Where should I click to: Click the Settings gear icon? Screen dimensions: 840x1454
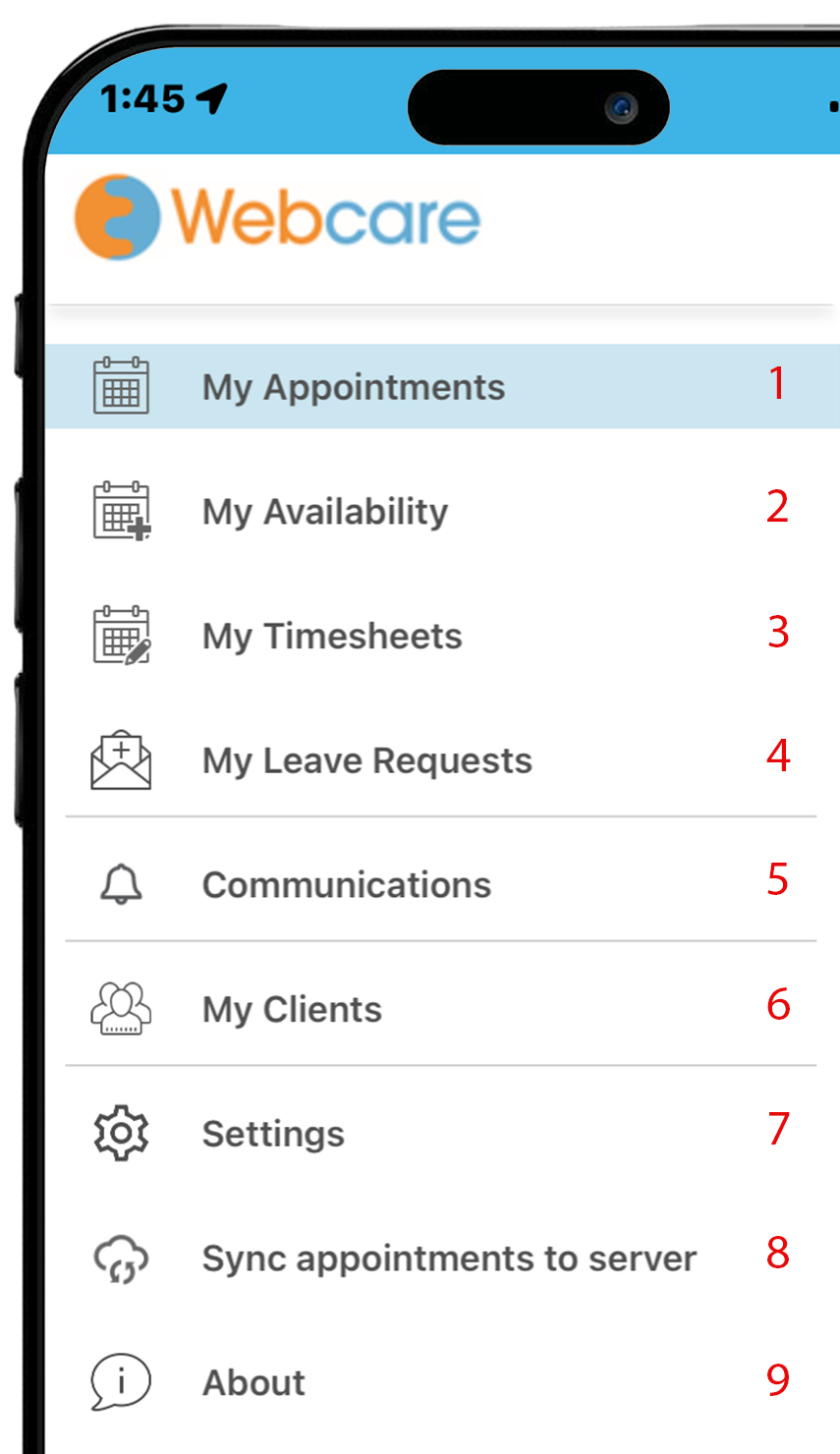coord(120,1133)
